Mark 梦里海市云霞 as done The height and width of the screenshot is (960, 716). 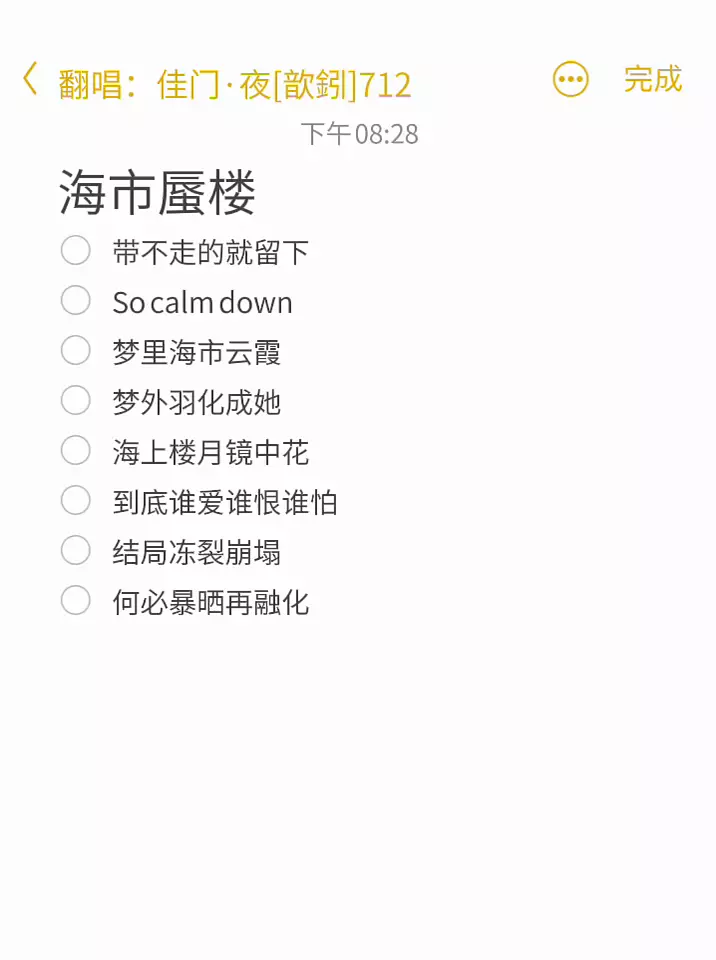pyautogui.click(x=76, y=350)
